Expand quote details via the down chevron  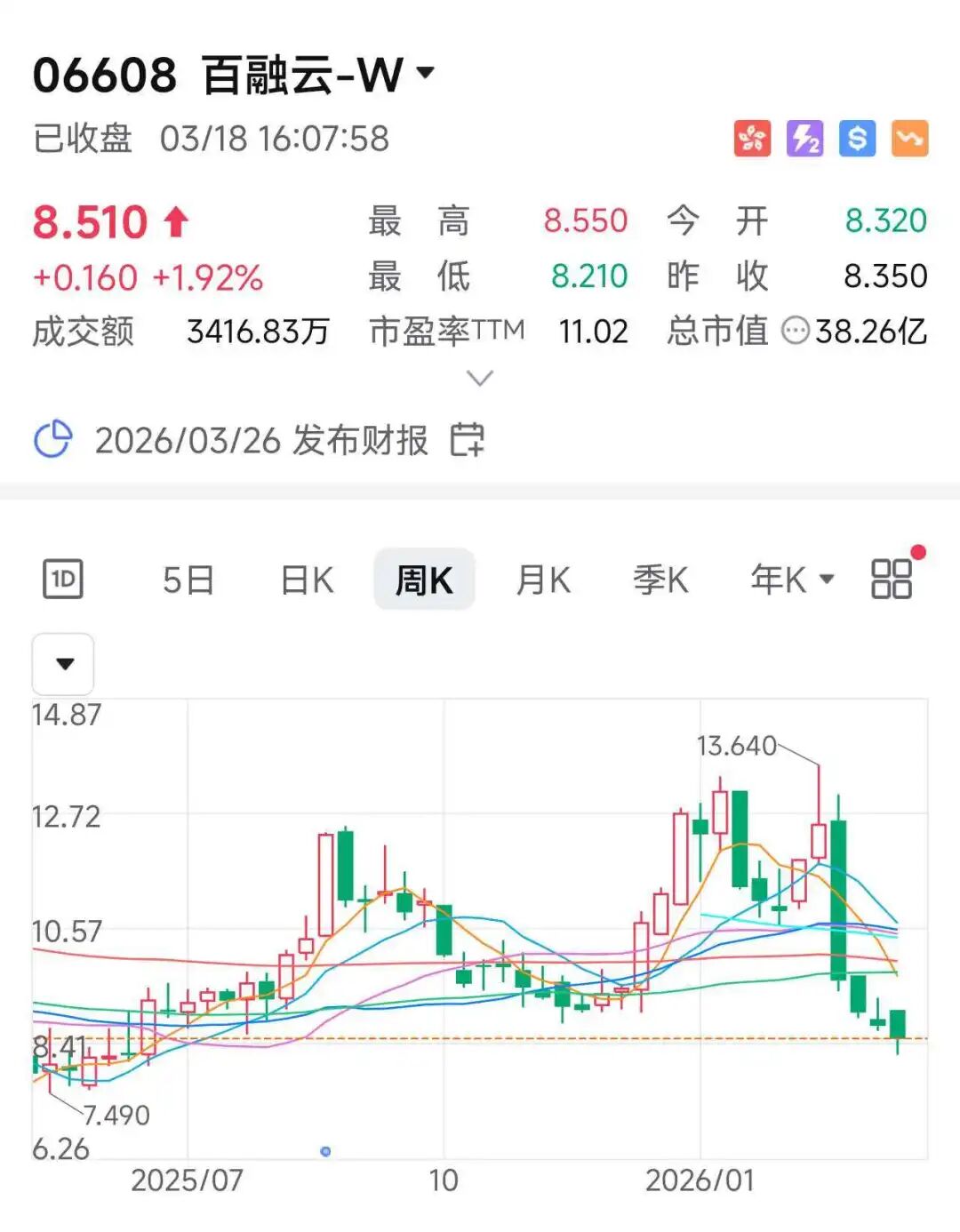pyautogui.click(x=480, y=379)
